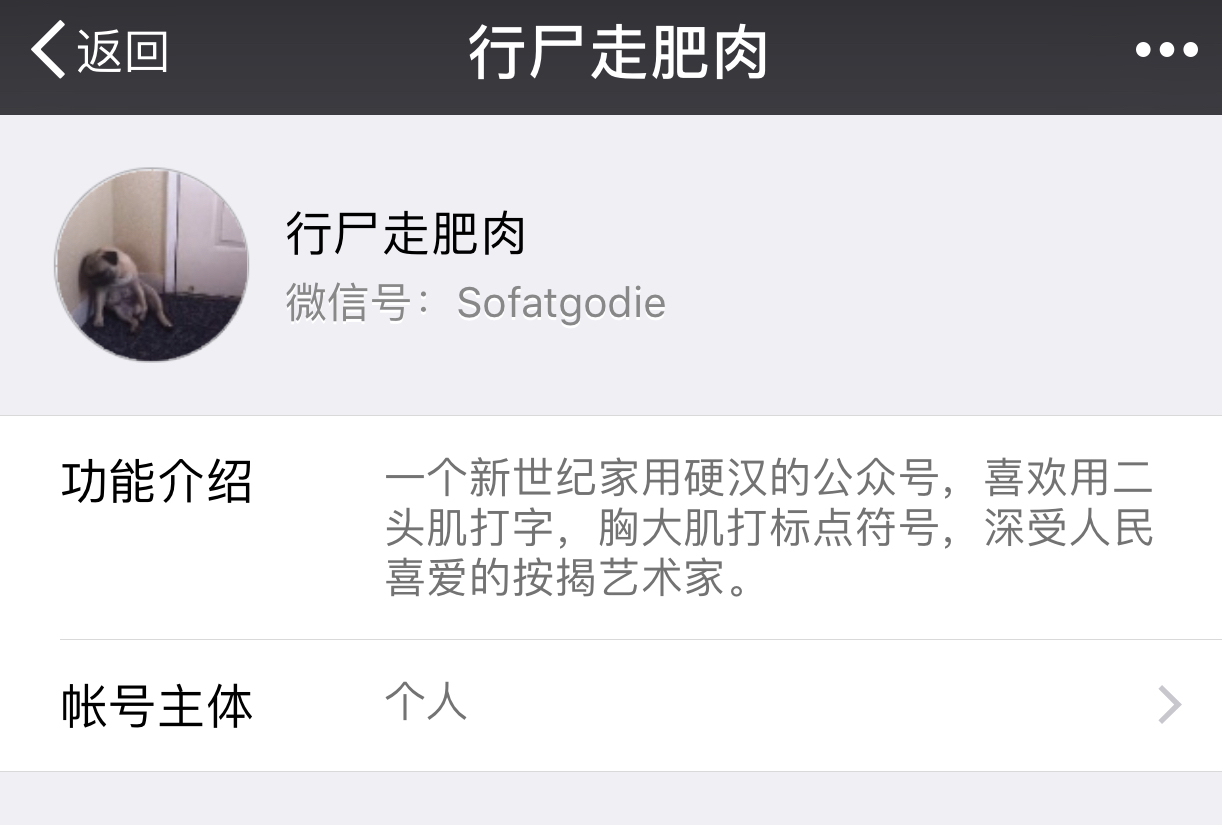Image resolution: width=1222 pixels, height=825 pixels.
Task: Go back using the 返回 button
Action: click(99, 52)
